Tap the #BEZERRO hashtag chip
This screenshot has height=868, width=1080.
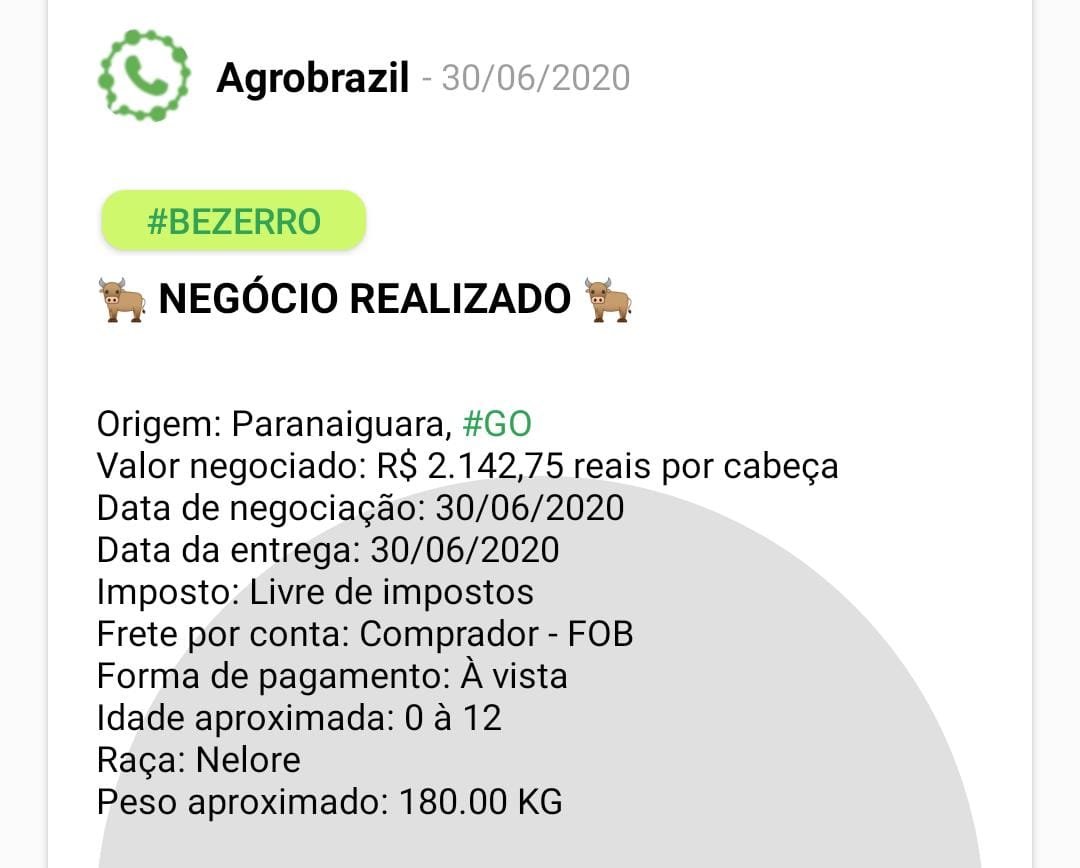point(233,221)
